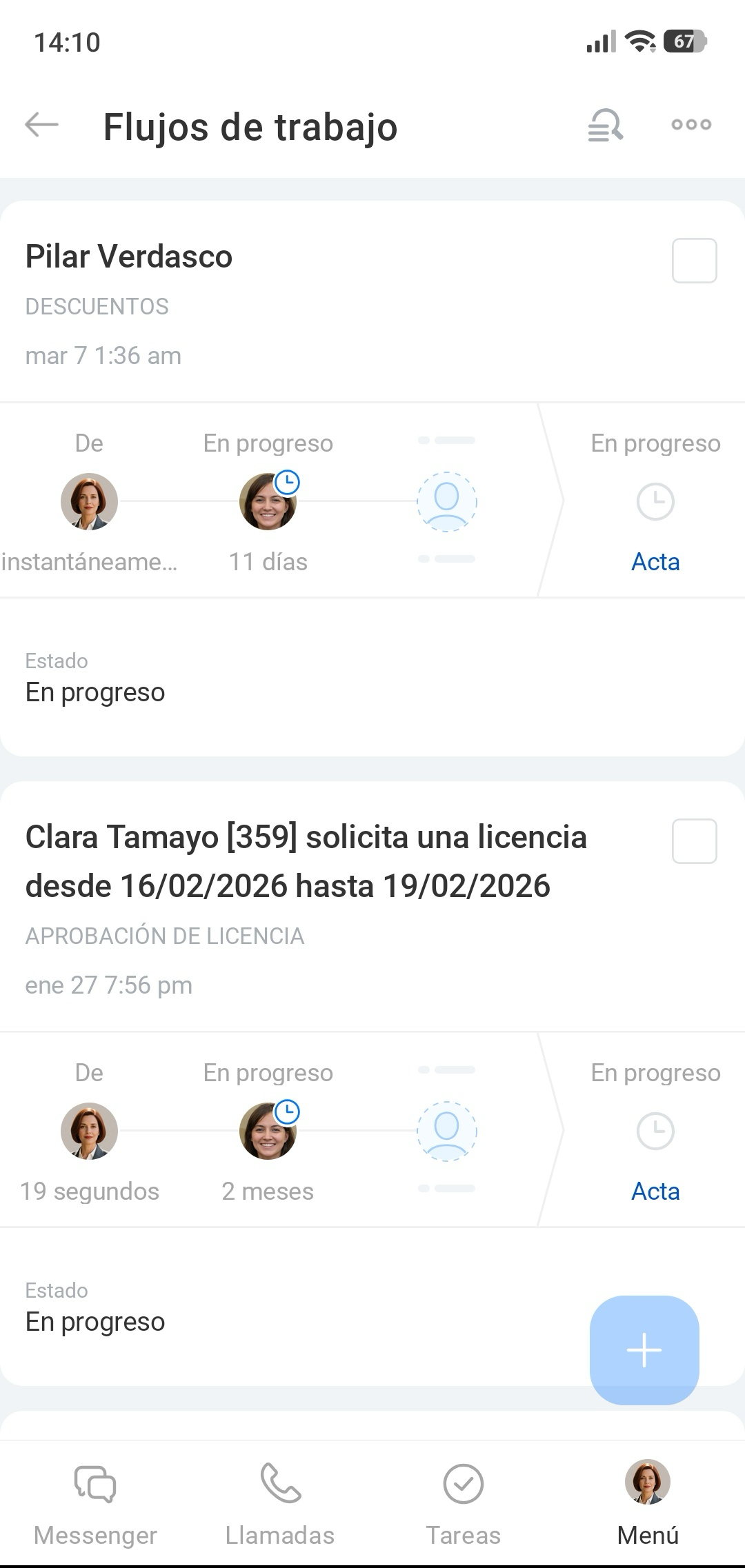The height and width of the screenshot is (1568, 745).
Task: Open the three-dot overflow menu
Action: (x=691, y=125)
